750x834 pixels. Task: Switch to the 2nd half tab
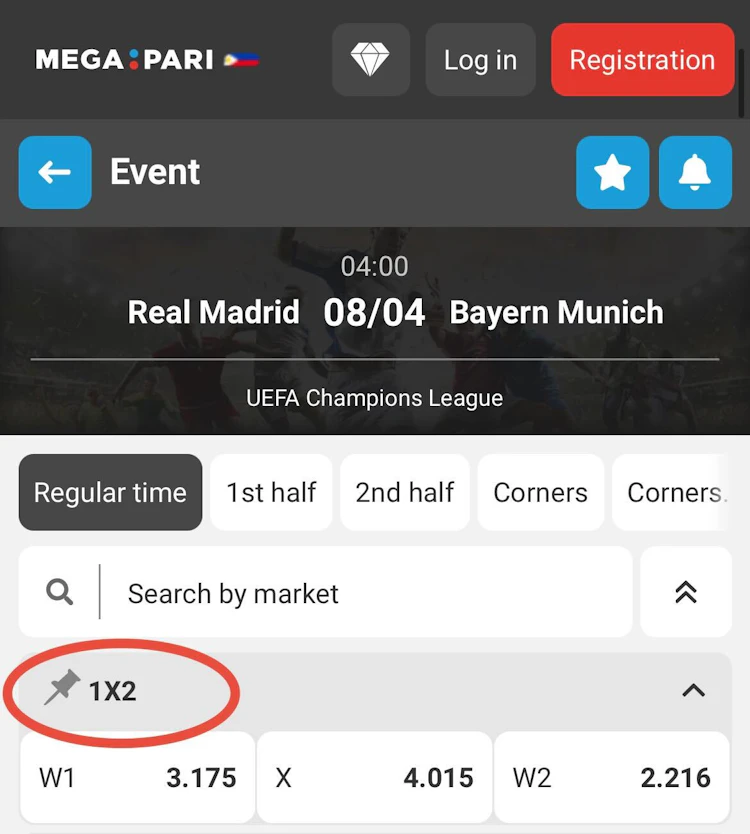coord(405,492)
